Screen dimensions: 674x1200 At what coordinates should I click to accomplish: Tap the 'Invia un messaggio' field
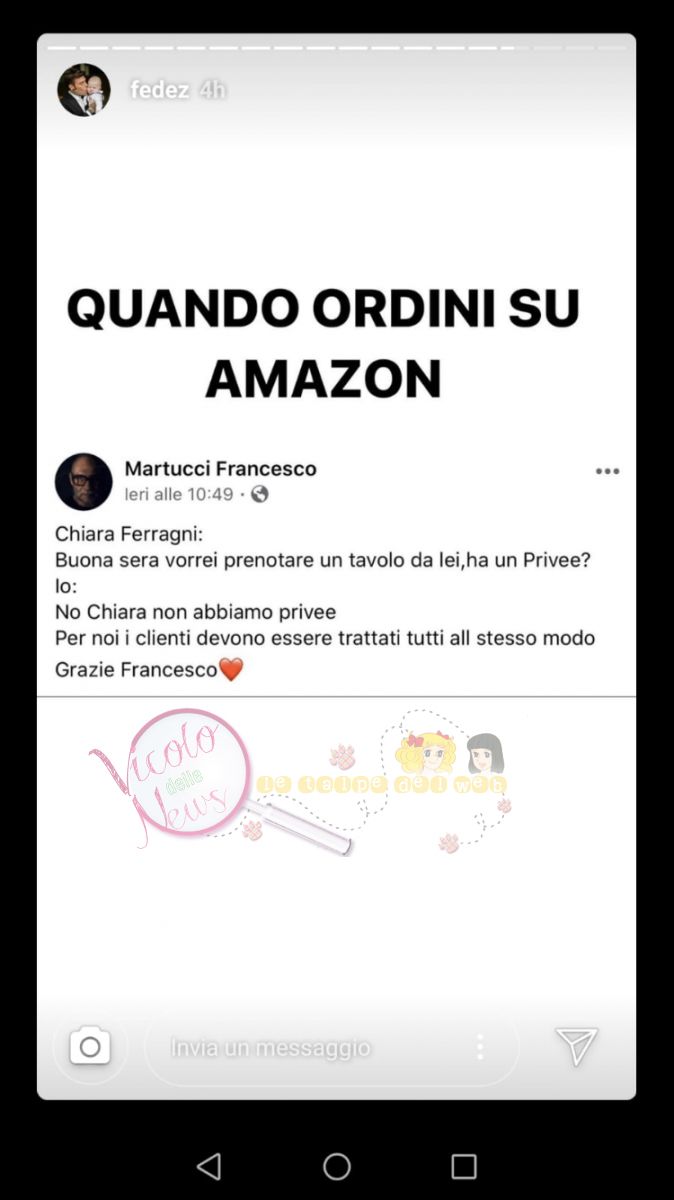[x=332, y=1047]
